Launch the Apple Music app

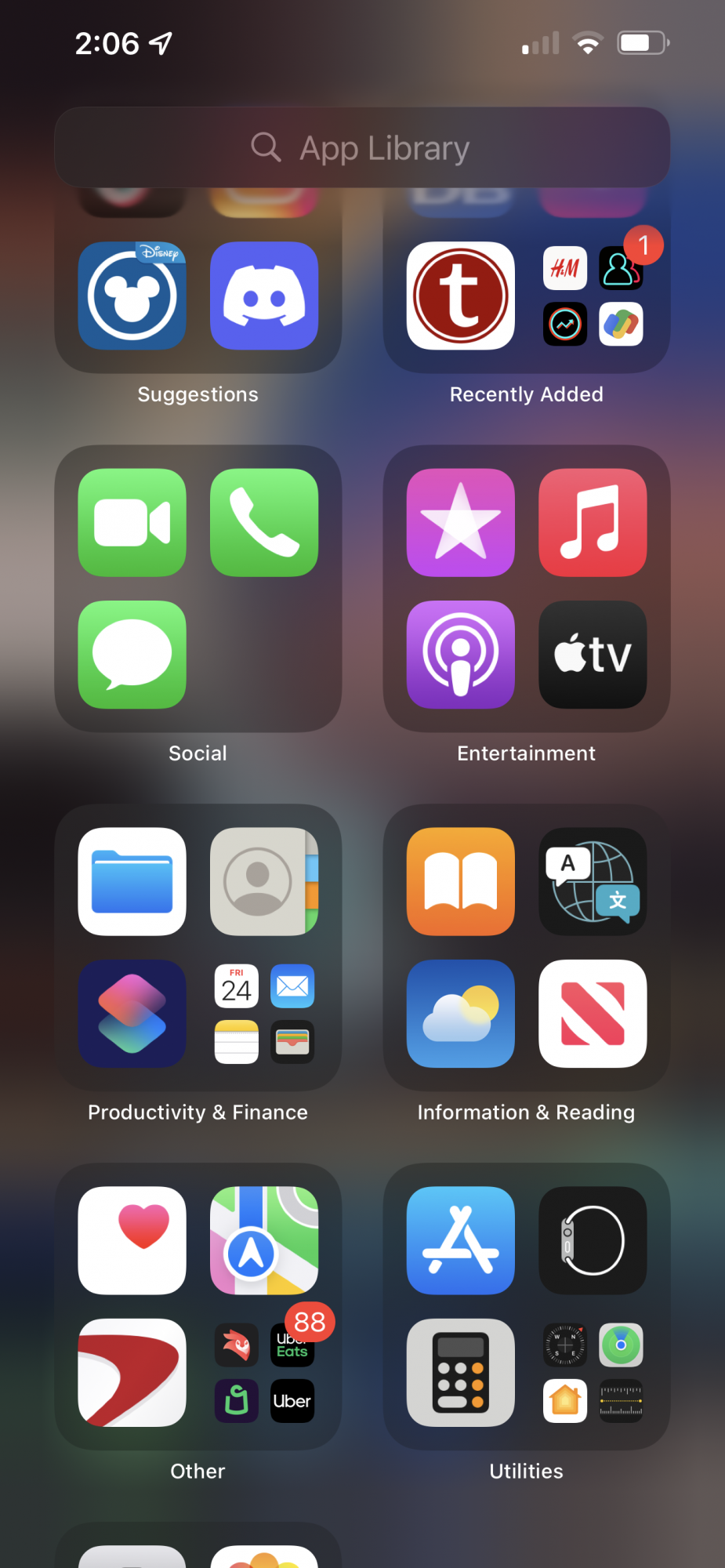pyautogui.click(x=593, y=522)
